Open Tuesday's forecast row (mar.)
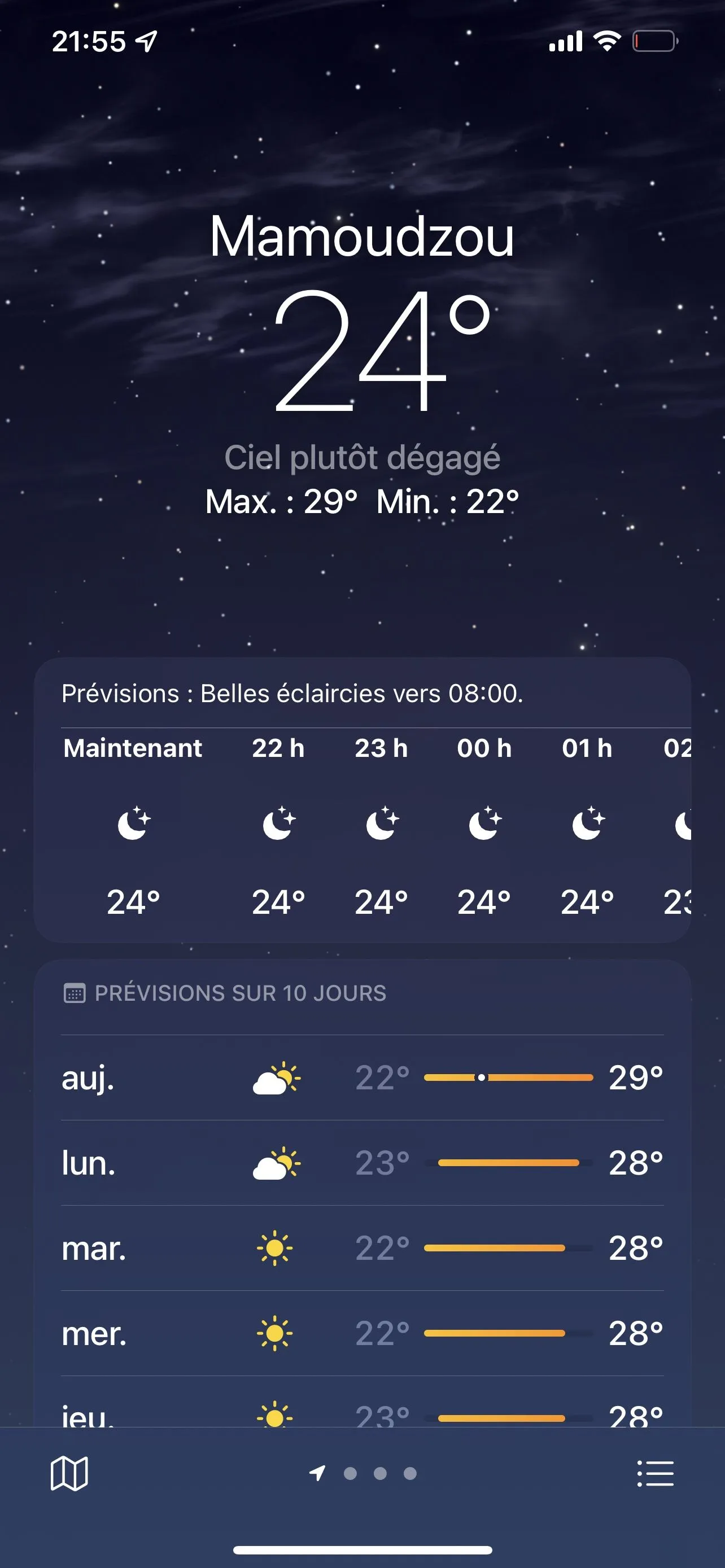Screen dimensions: 725x1568 pyautogui.click(x=362, y=1248)
